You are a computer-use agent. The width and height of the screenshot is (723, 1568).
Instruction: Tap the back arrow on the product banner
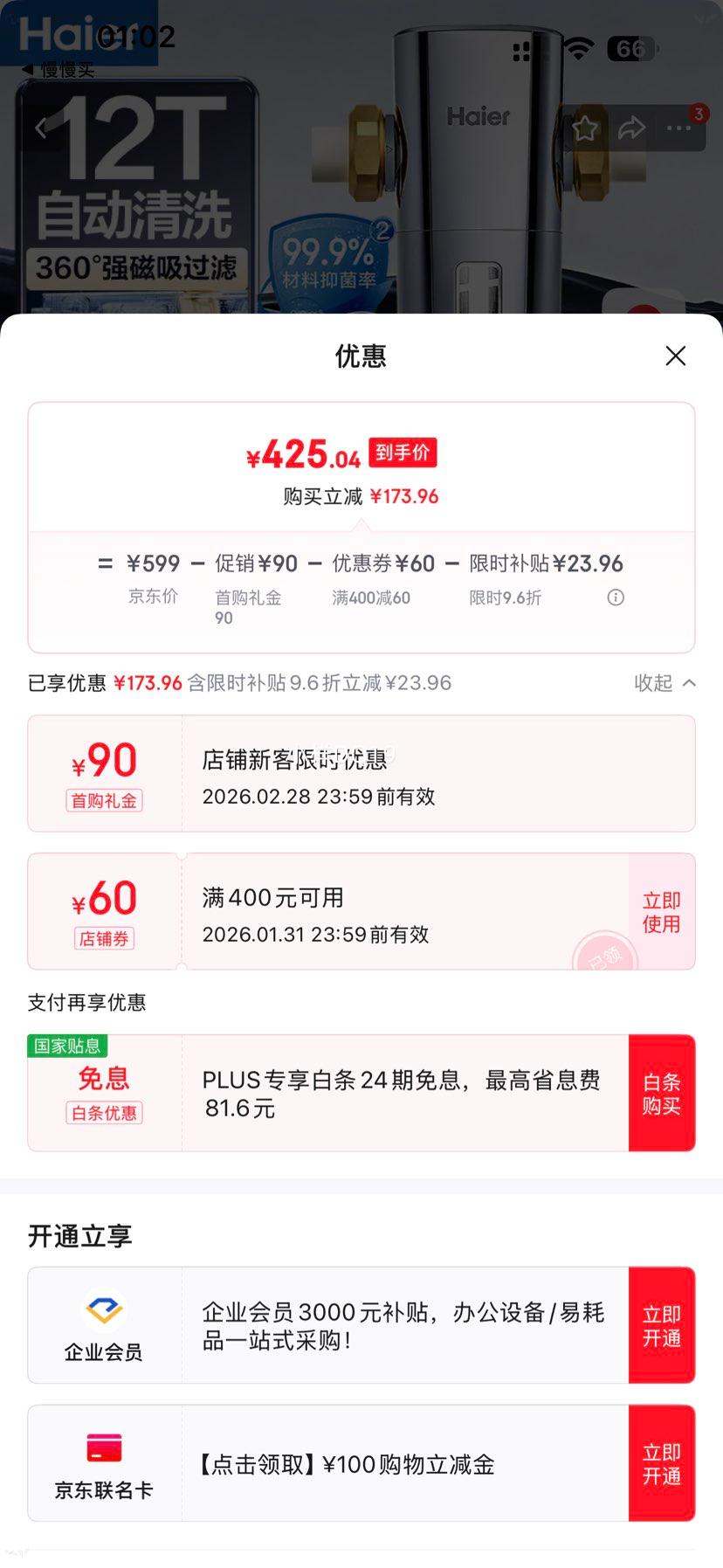point(40,128)
